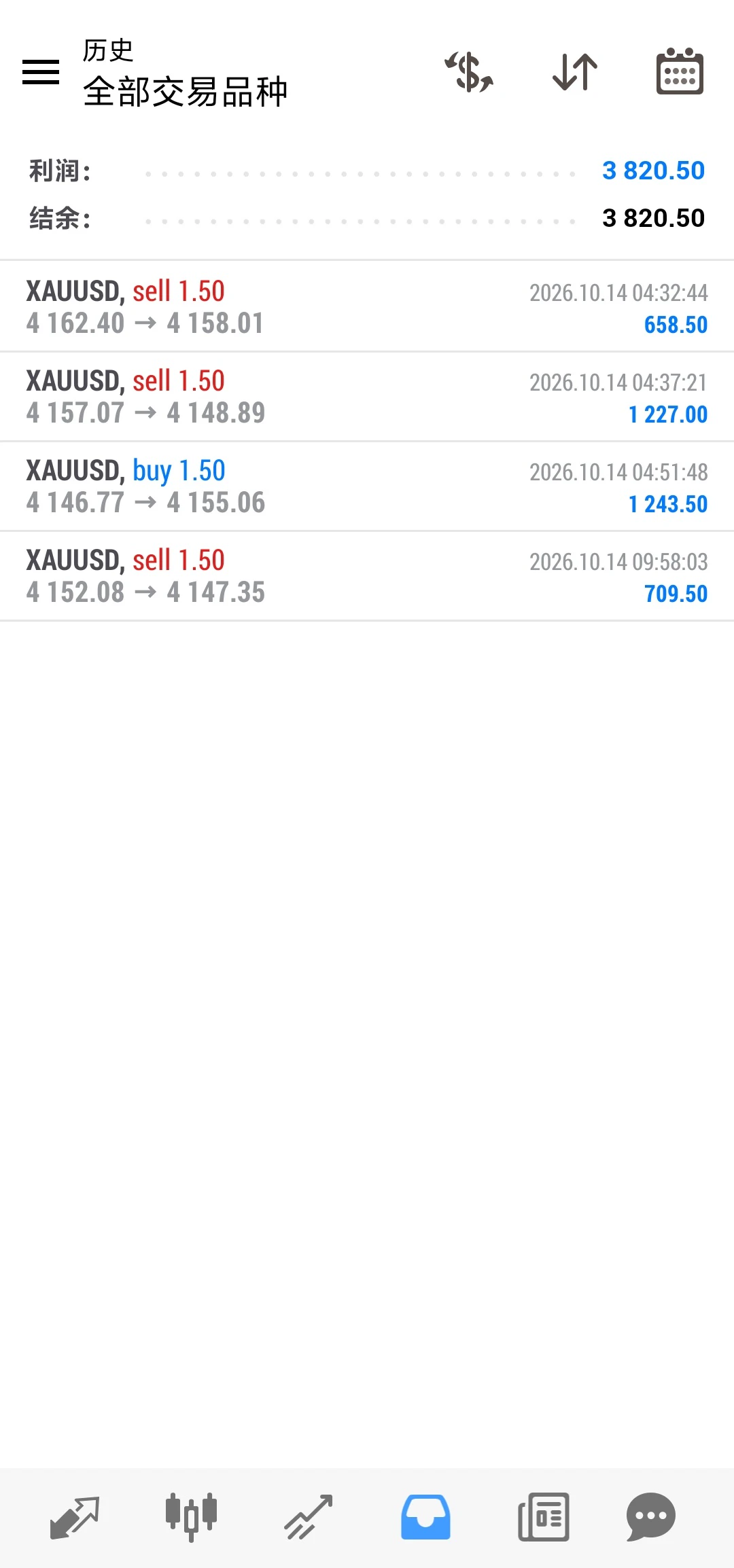Switch to the trade tab
This screenshot has width=734, height=1568.
tap(309, 1517)
